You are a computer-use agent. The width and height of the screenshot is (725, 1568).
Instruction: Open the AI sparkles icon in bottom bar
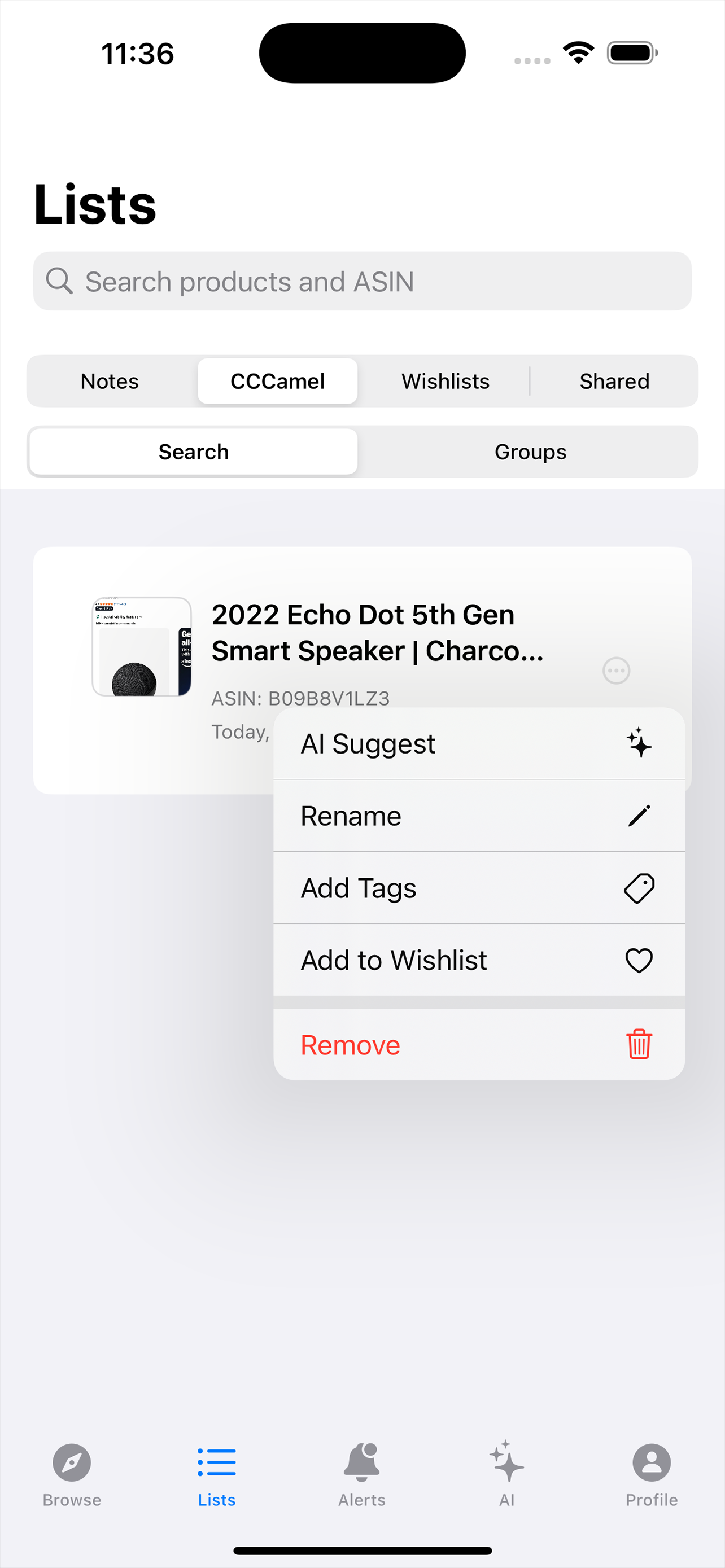pos(506,1462)
